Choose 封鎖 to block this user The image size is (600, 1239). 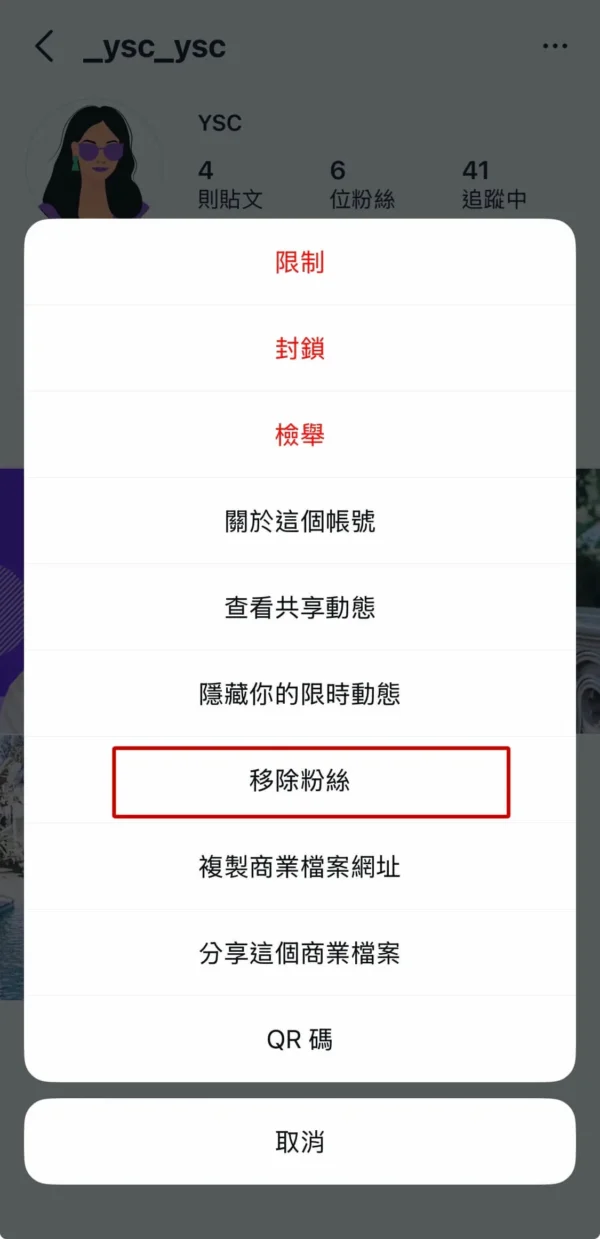click(300, 349)
